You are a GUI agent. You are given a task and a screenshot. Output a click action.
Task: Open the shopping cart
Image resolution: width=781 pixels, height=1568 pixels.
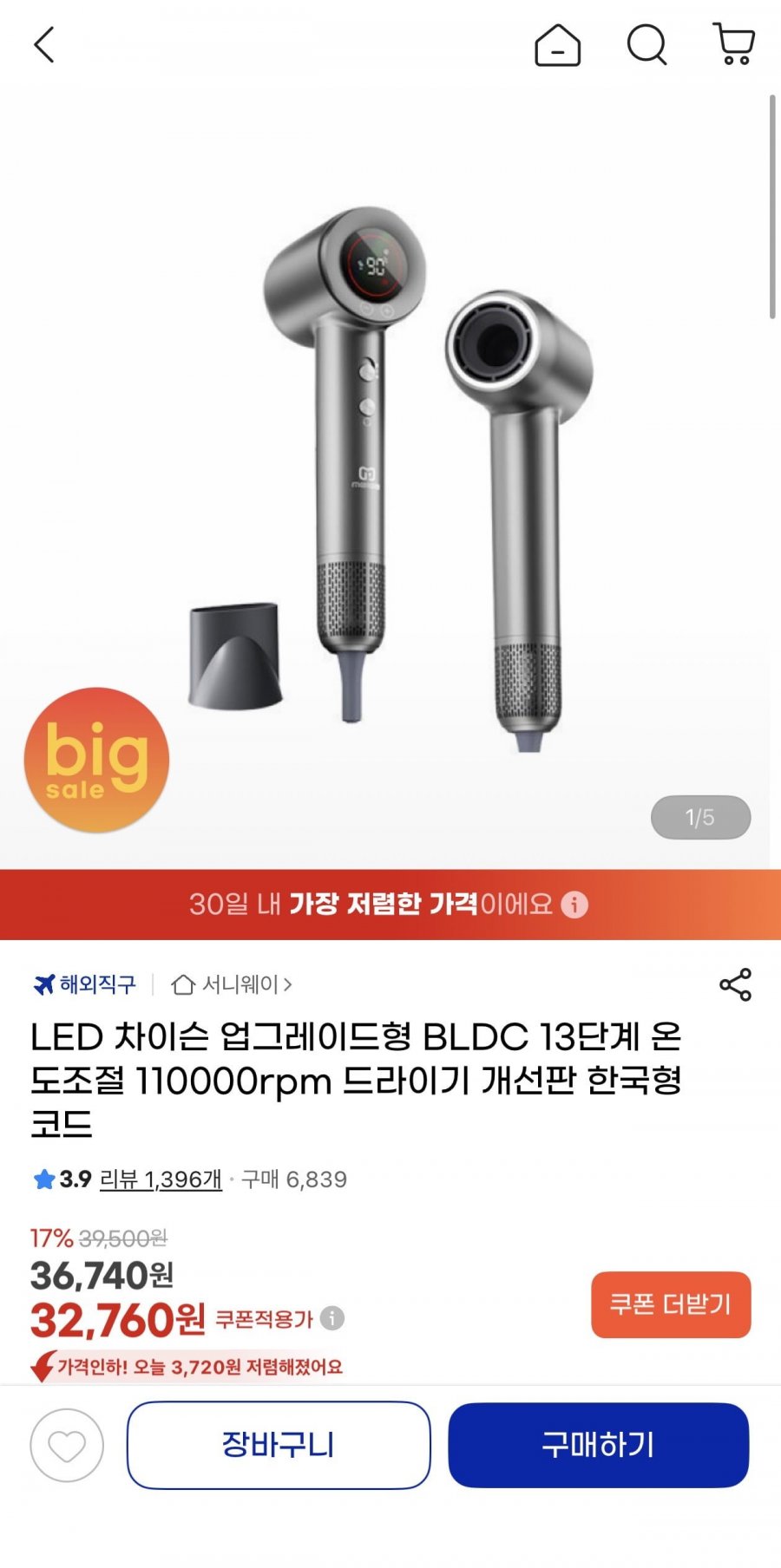coord(734,44)
